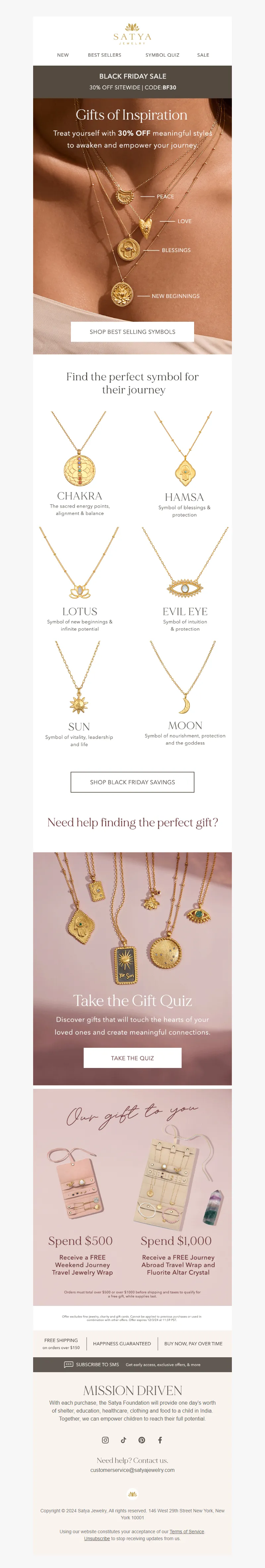Open Satya's TikTok page
Viewport: 265px width, 1568px height.
coord(123,1440)
